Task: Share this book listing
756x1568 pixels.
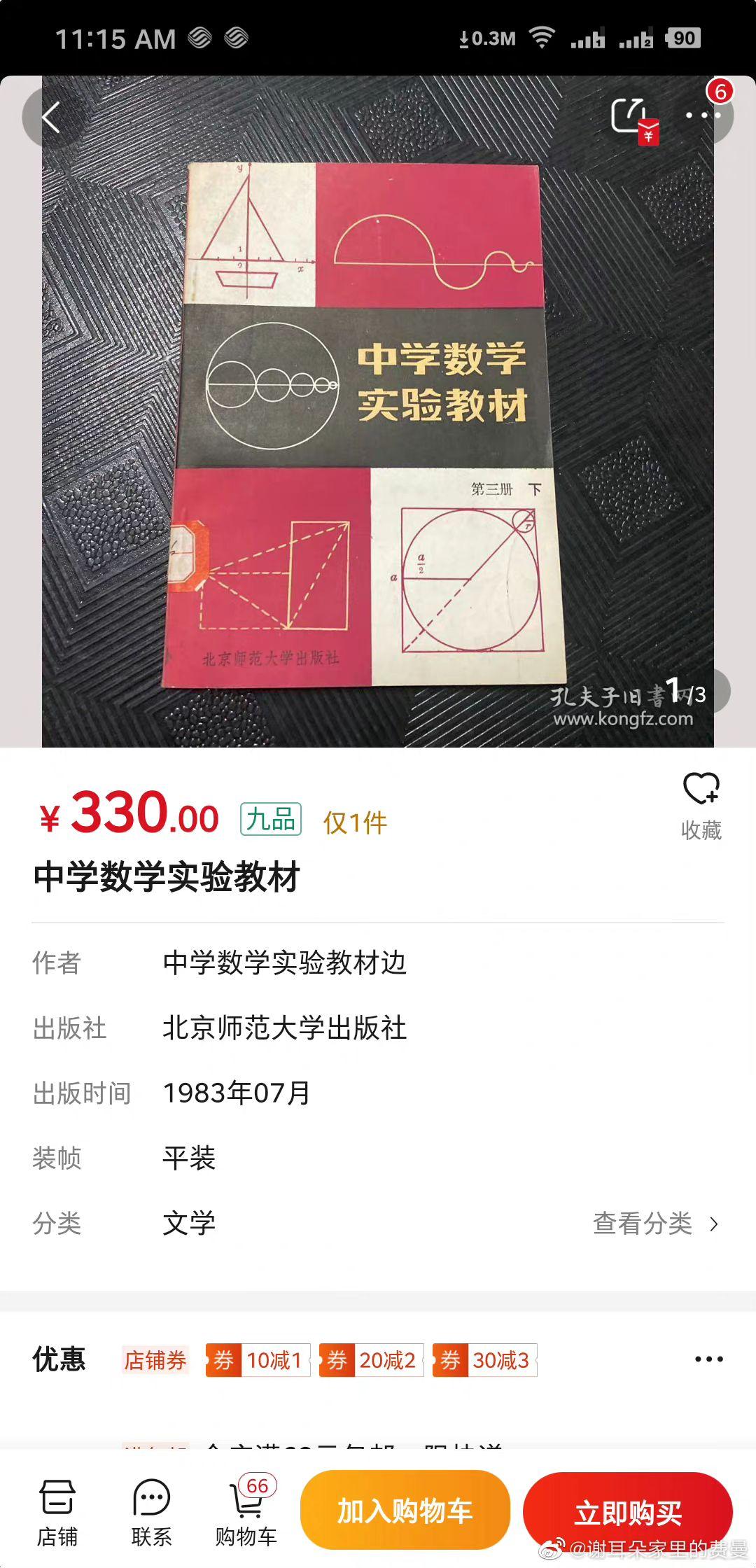Action: click(631, 117)
